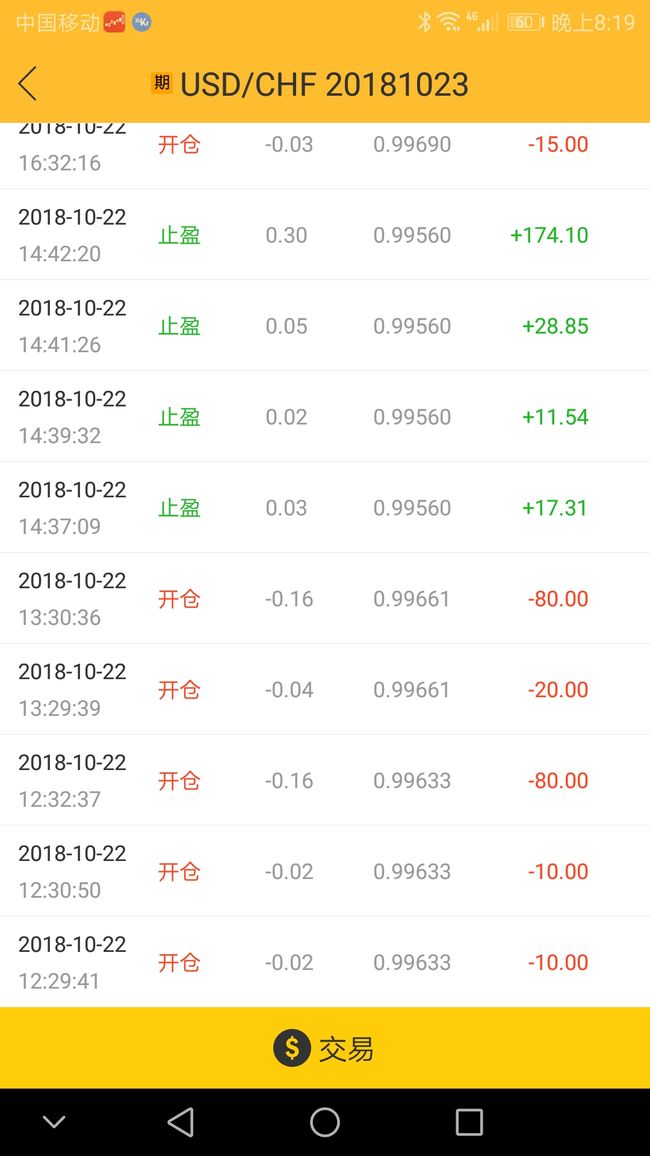Go to home via the circle button
This screenshot has width=650, height=1156.
[x=325, y=1122]
